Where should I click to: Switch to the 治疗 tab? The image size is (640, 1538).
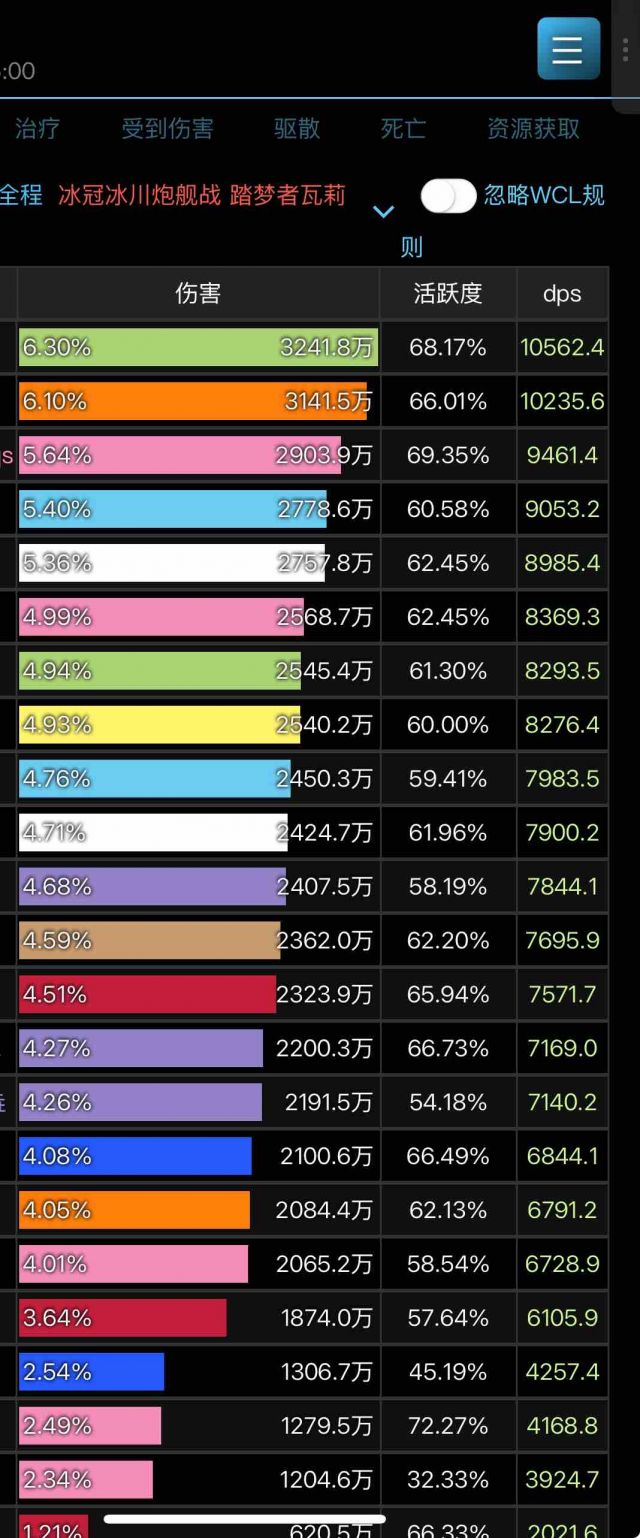[x=37, y=128]
